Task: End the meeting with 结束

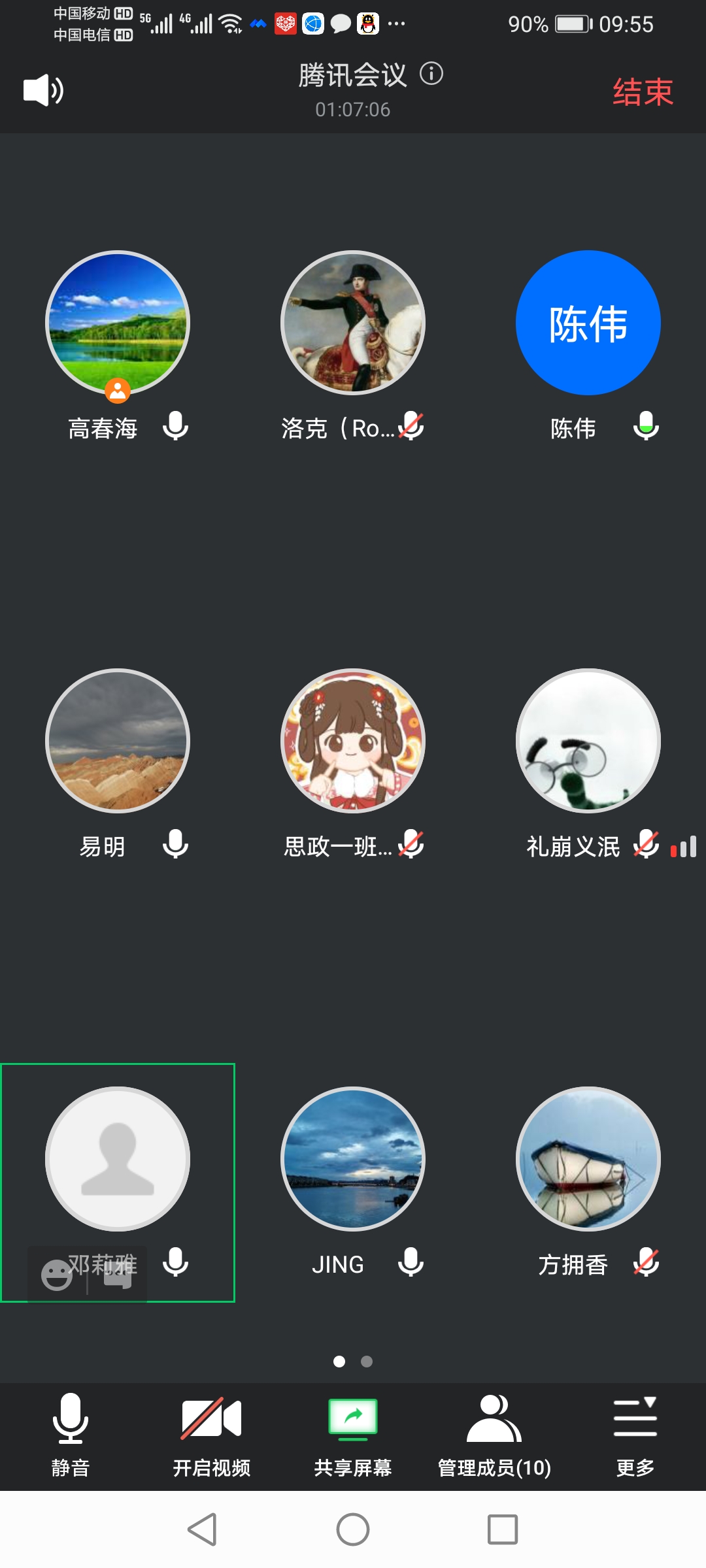Action: pos(643,91)
